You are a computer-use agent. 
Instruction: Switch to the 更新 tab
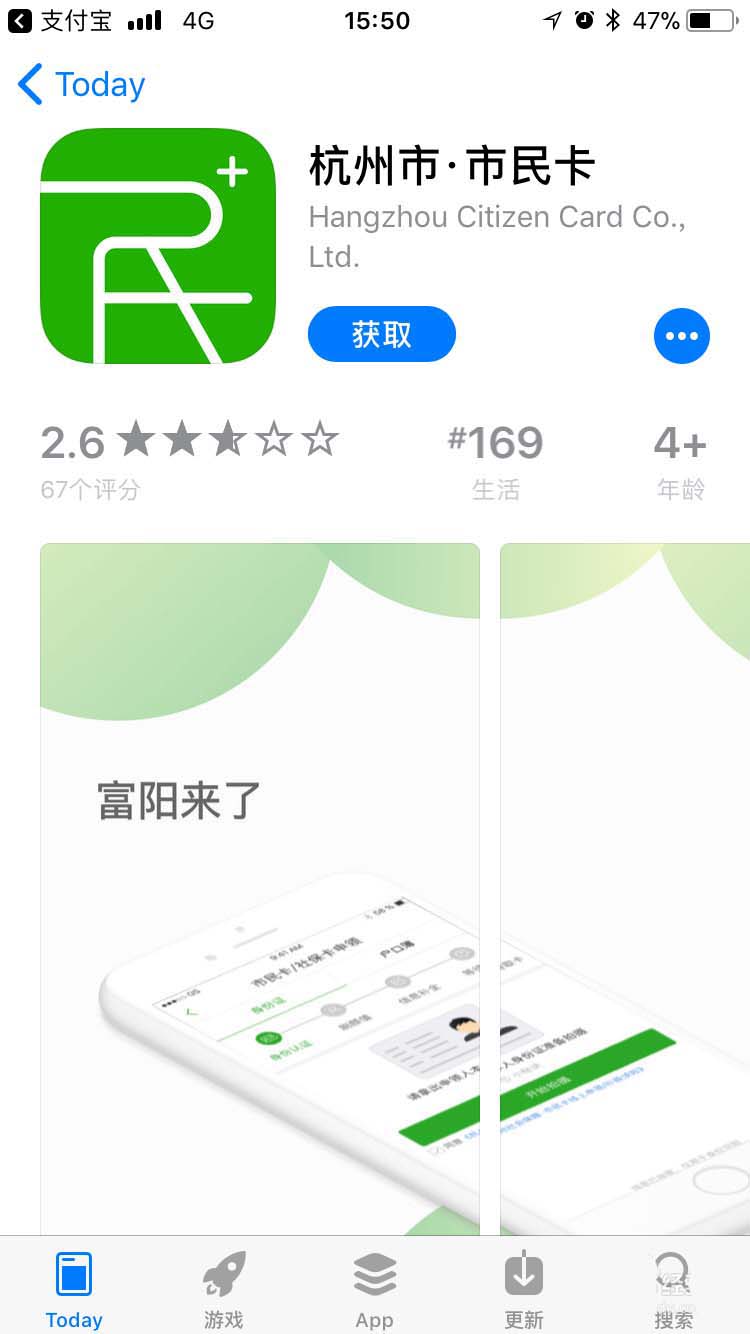(x=524, y=1290)
